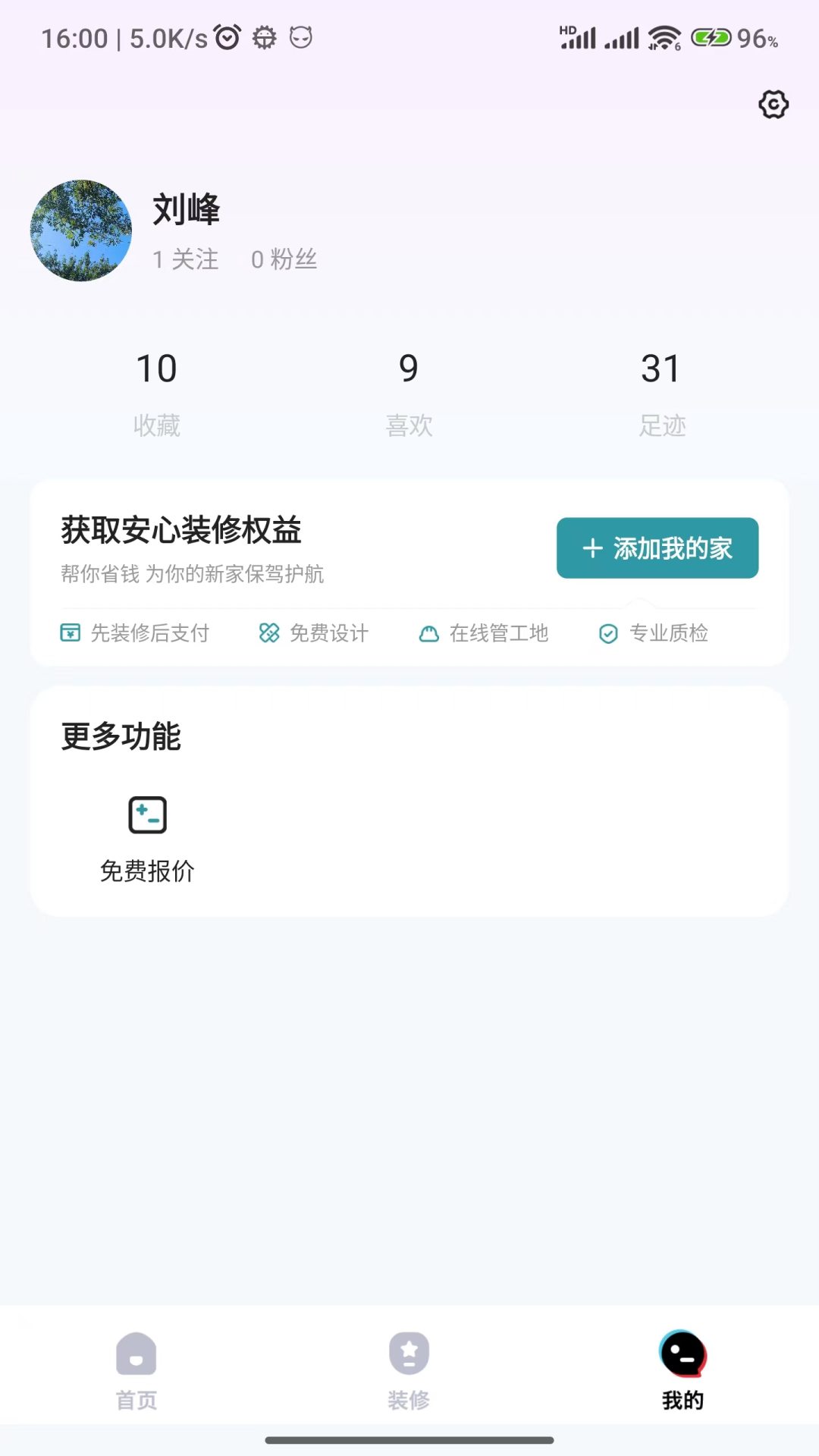This screenshot has height=1456, width=819.
Task: Open the 在线管工地 site management icon
Action: pos(429,632)
